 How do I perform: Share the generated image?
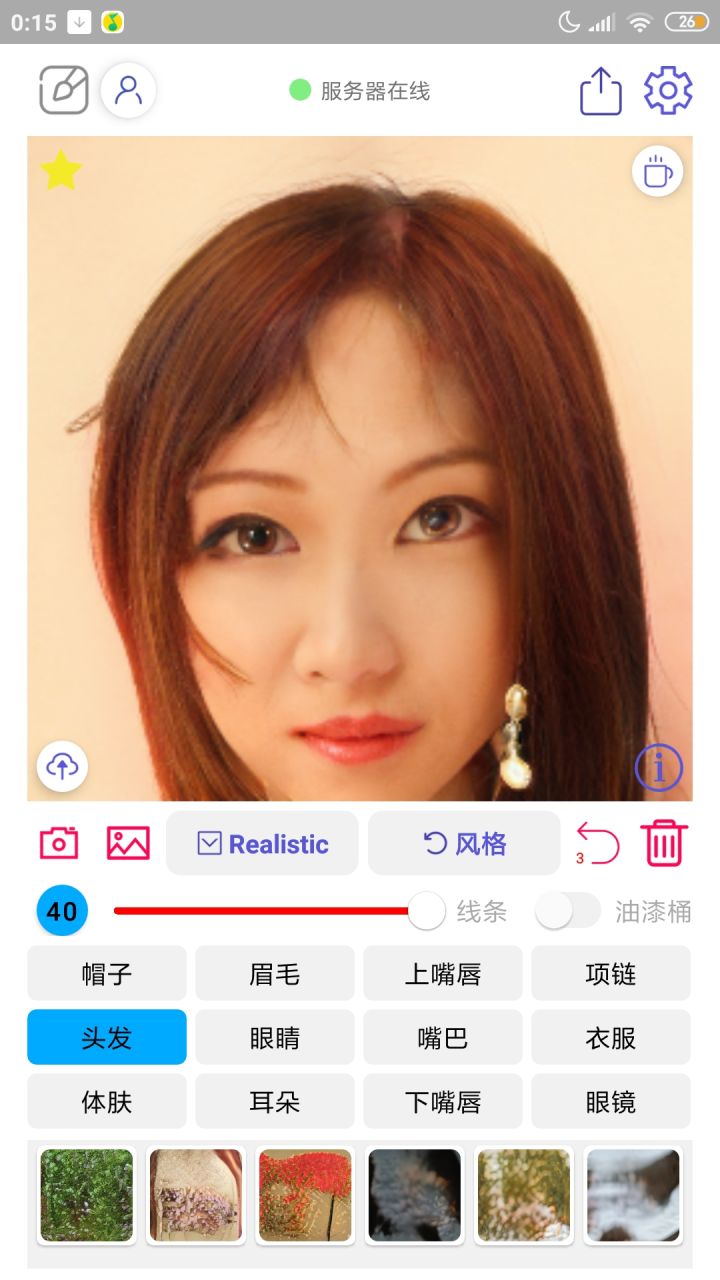point(601,91)
